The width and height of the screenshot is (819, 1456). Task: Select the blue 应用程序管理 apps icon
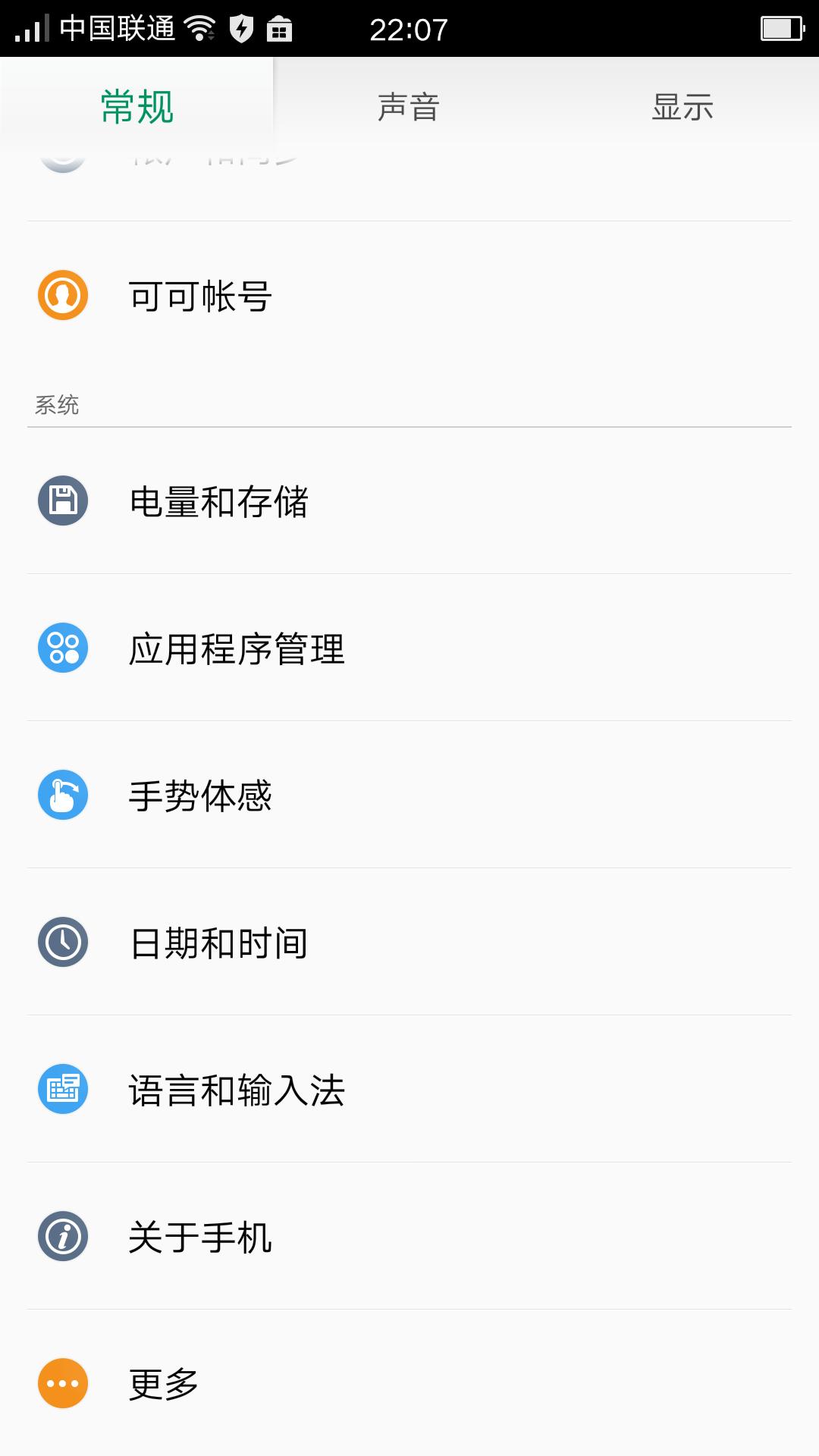click(63, 647)
